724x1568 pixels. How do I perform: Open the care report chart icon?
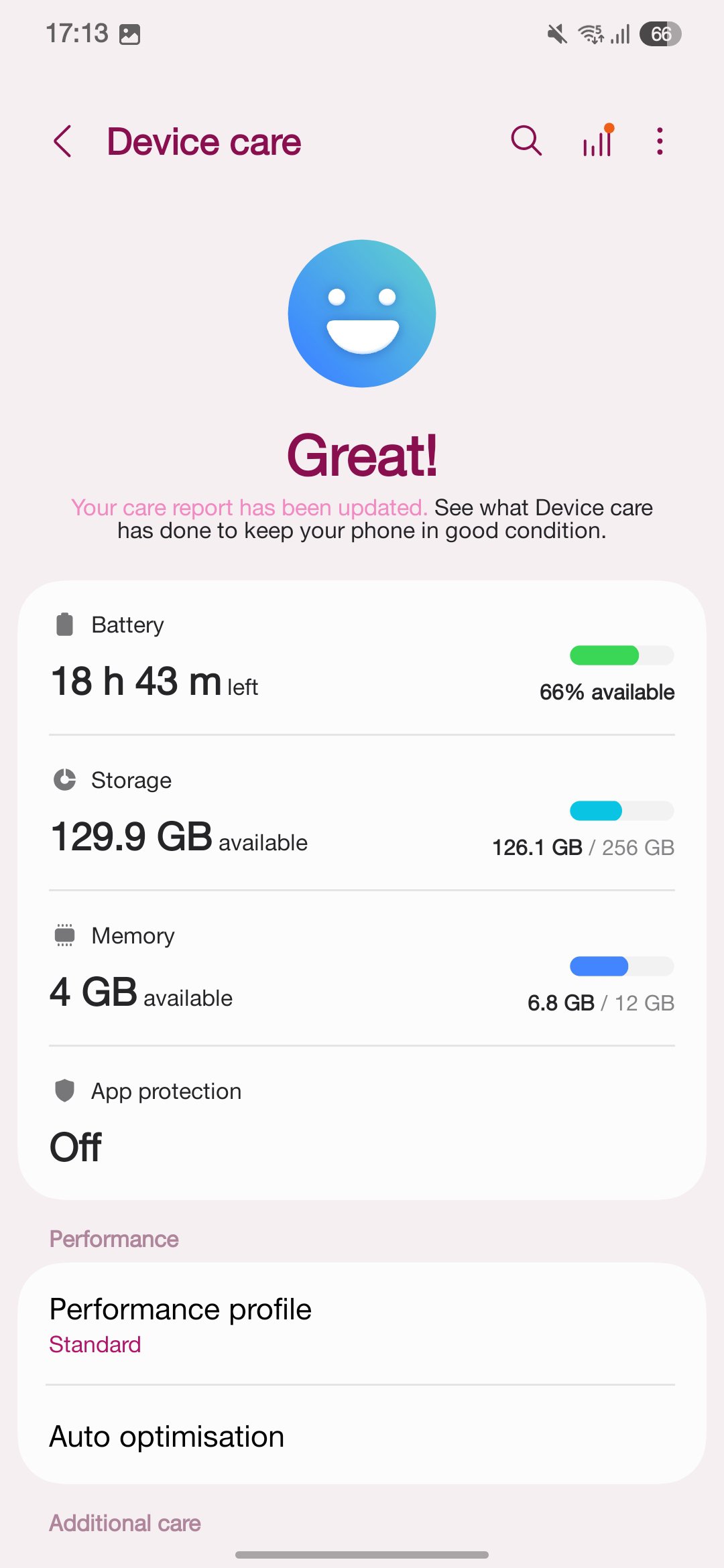[597, 141]
